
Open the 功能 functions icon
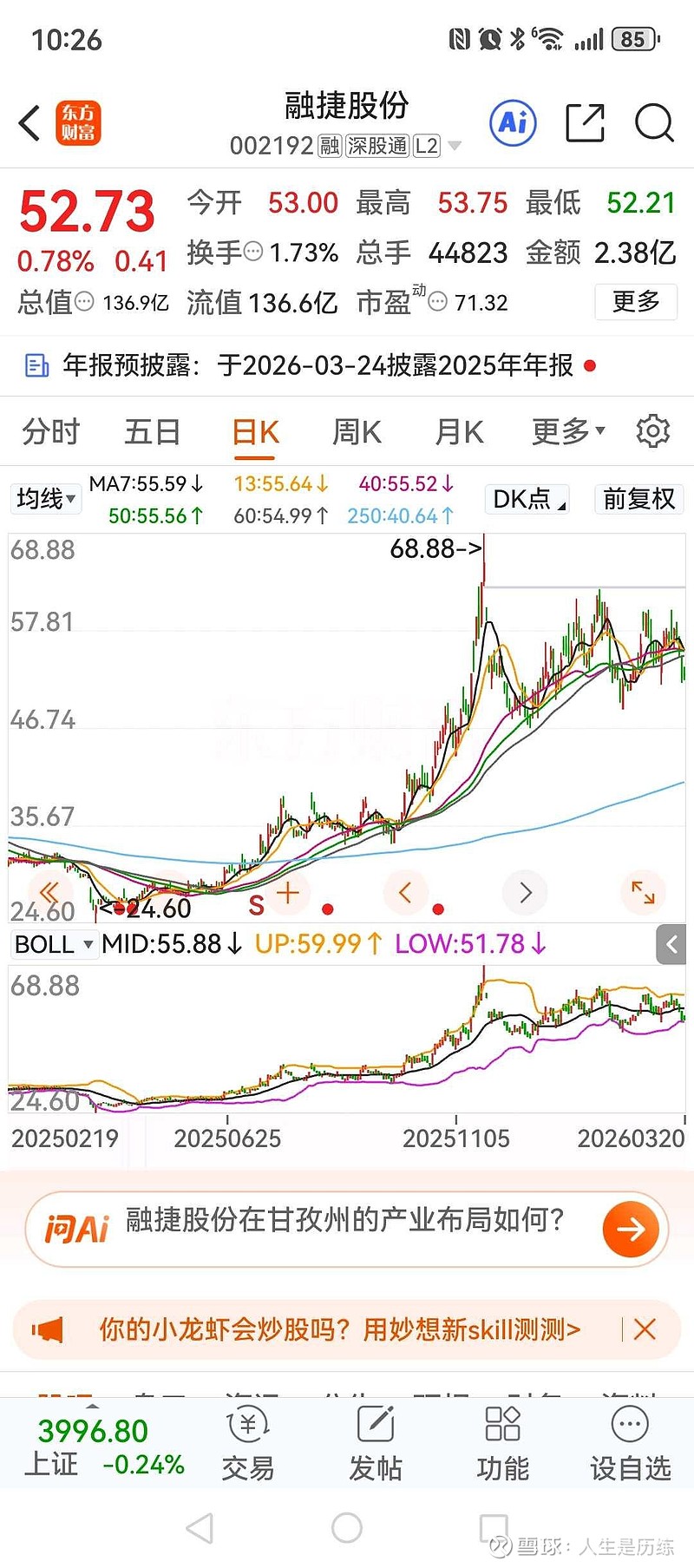click(x=501, y=1442)
